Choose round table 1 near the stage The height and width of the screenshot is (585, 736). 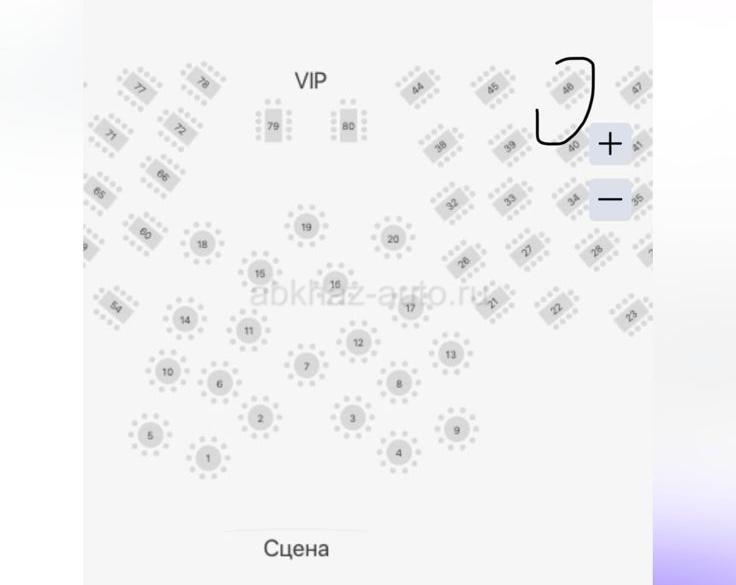(208, 458)
